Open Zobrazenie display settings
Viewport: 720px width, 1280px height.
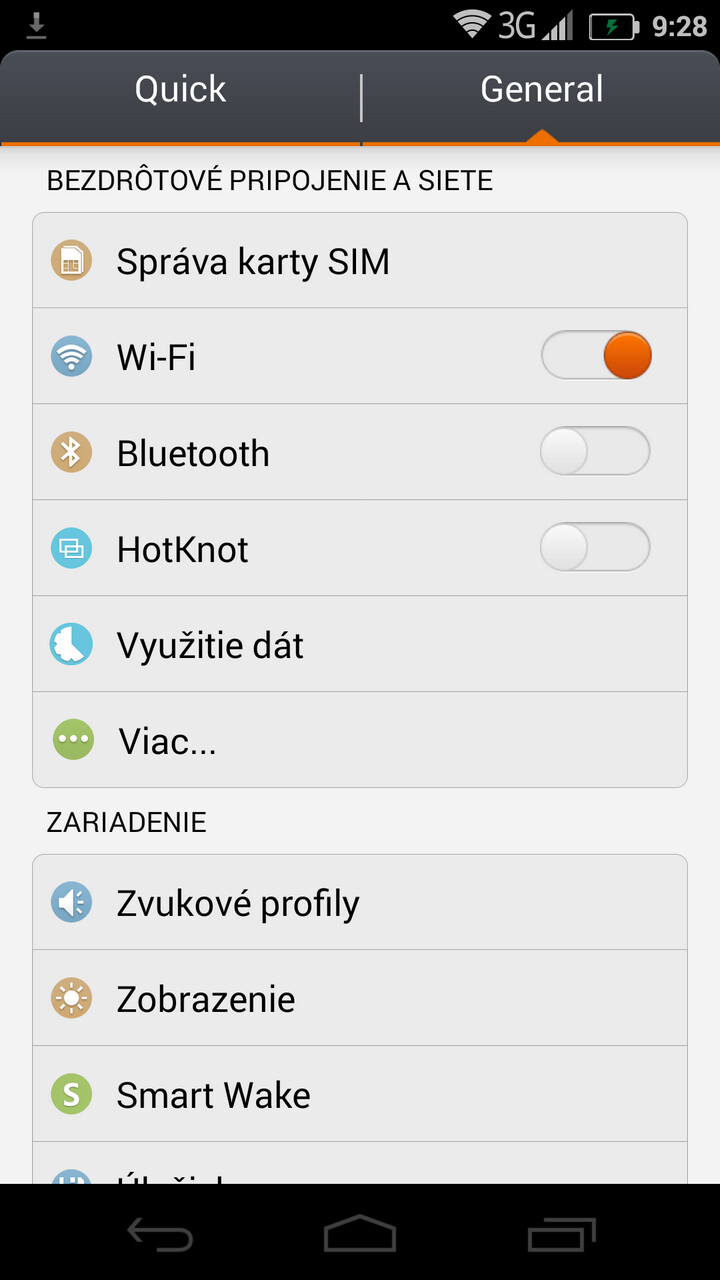coord(360,999)
